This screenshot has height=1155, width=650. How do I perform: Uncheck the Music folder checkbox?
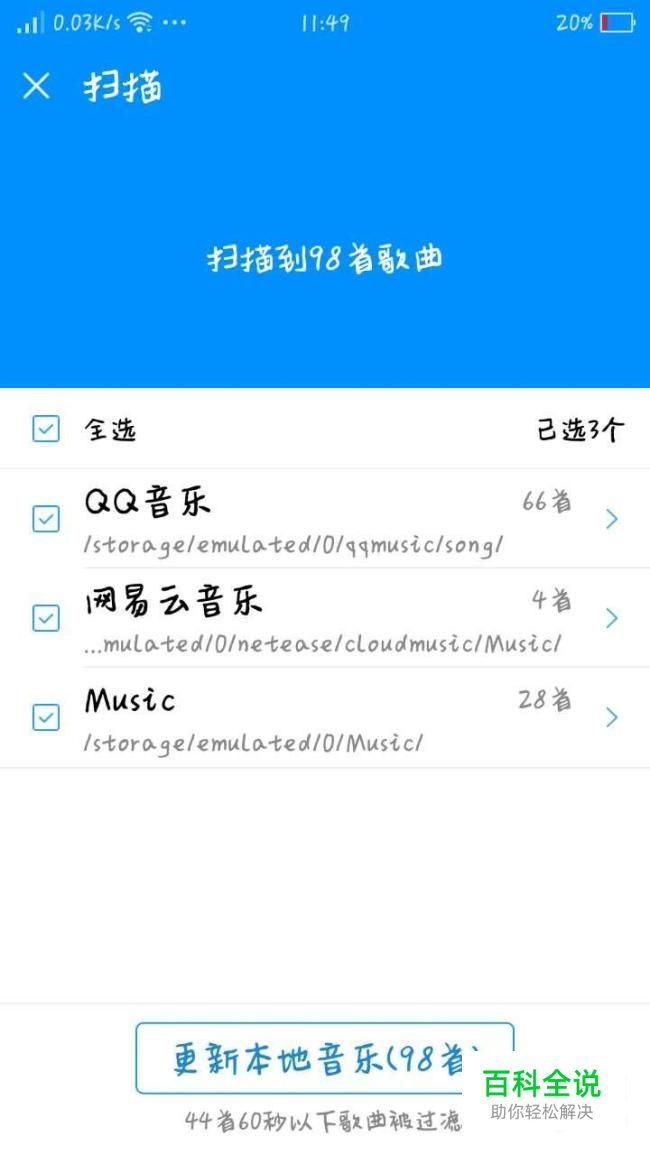[x=46, y=717]
